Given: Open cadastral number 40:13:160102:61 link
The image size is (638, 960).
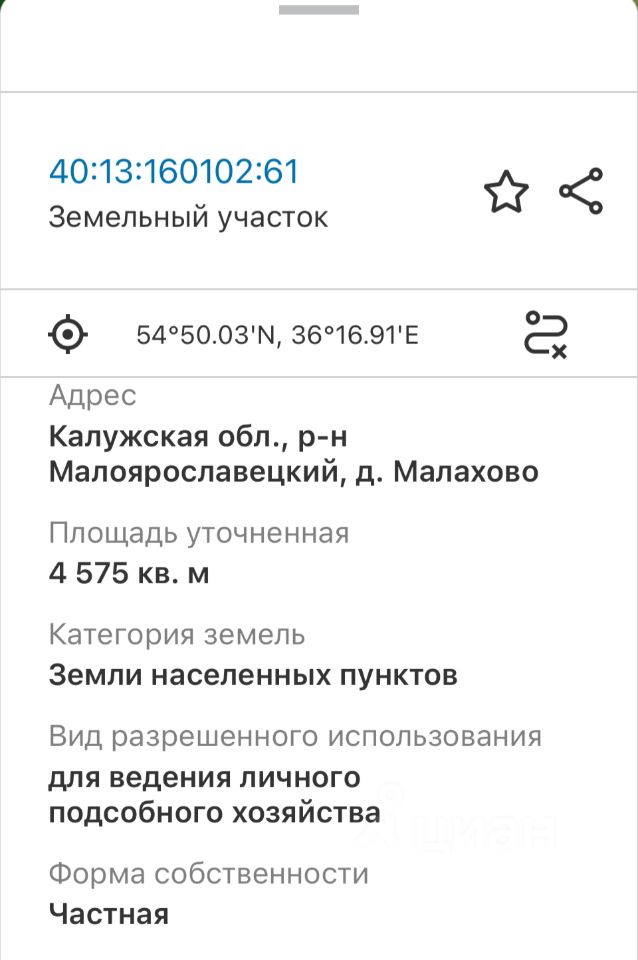Looking at the screenshot, I should pyautogui.click(x=174, y=172).
